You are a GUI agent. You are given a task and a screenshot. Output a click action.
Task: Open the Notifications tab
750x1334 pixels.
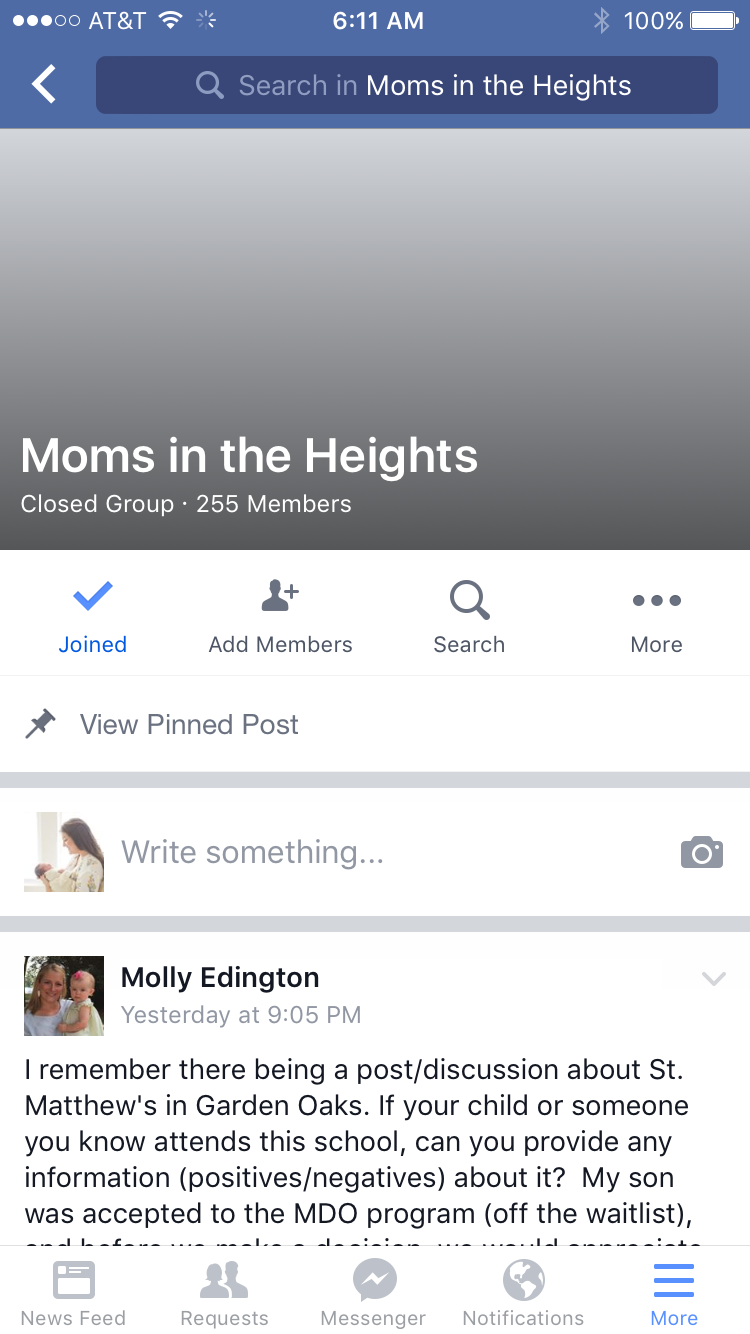[x=523, y=1292]
